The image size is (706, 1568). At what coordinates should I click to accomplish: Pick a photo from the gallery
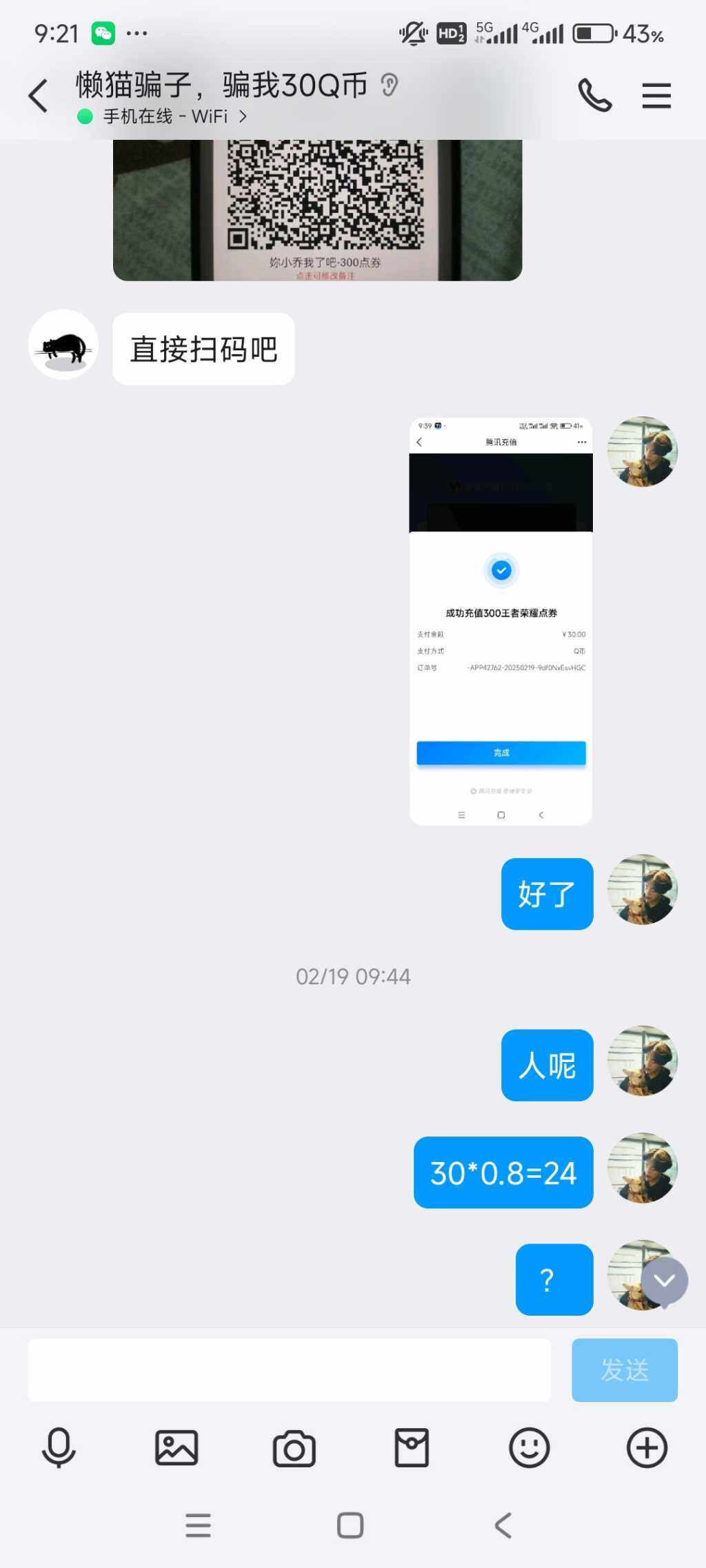pos(176,1447)
